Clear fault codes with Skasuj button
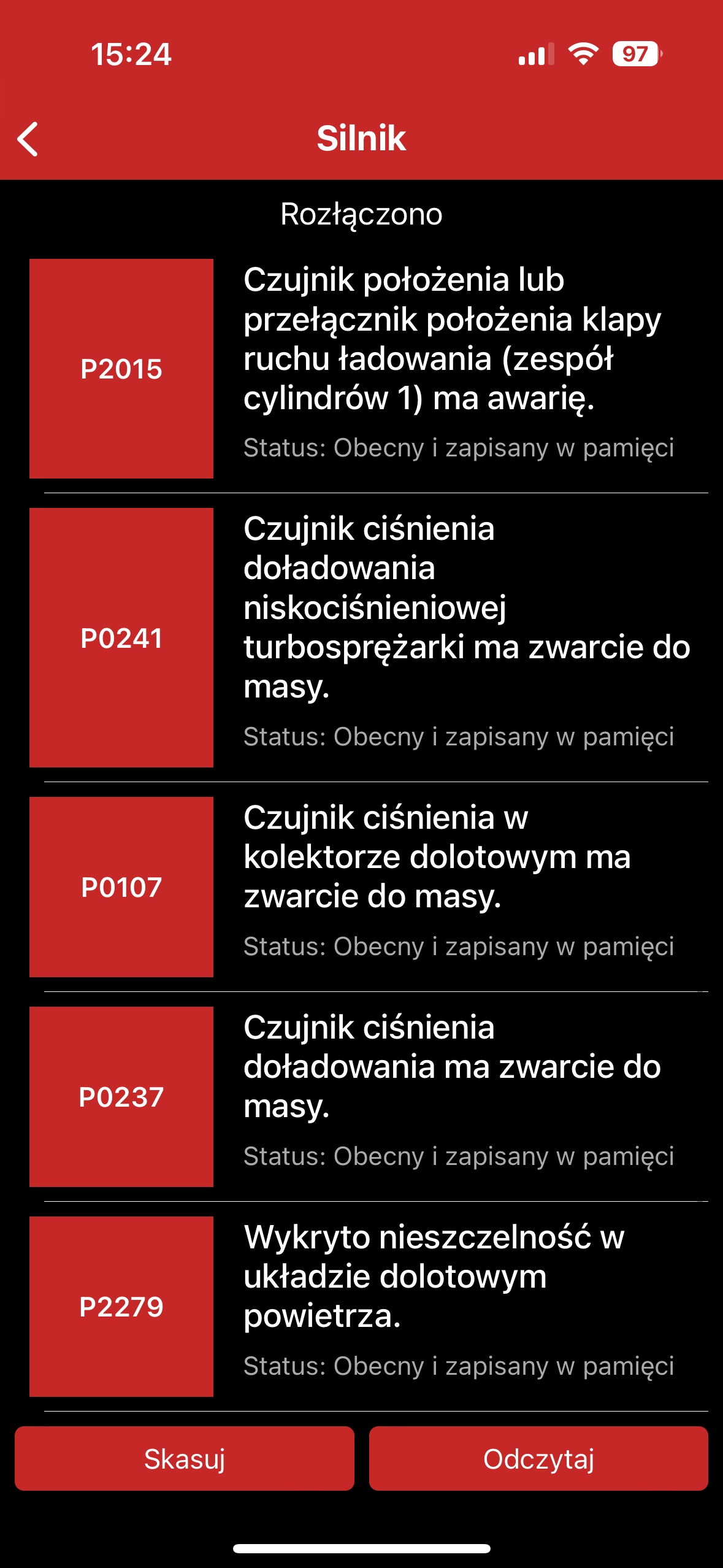 [184, 1458]
